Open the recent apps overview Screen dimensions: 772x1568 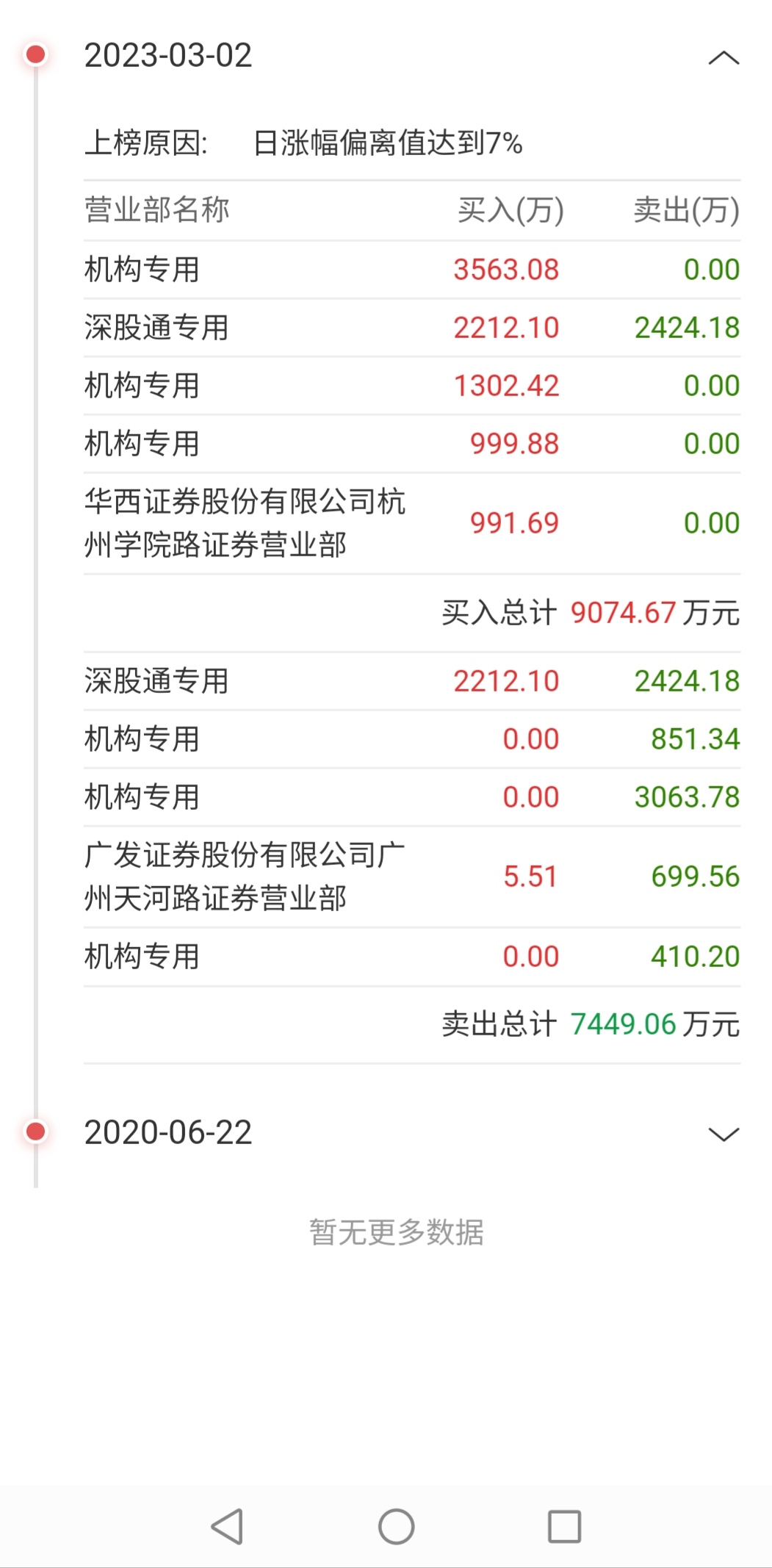coord(565,1526)
